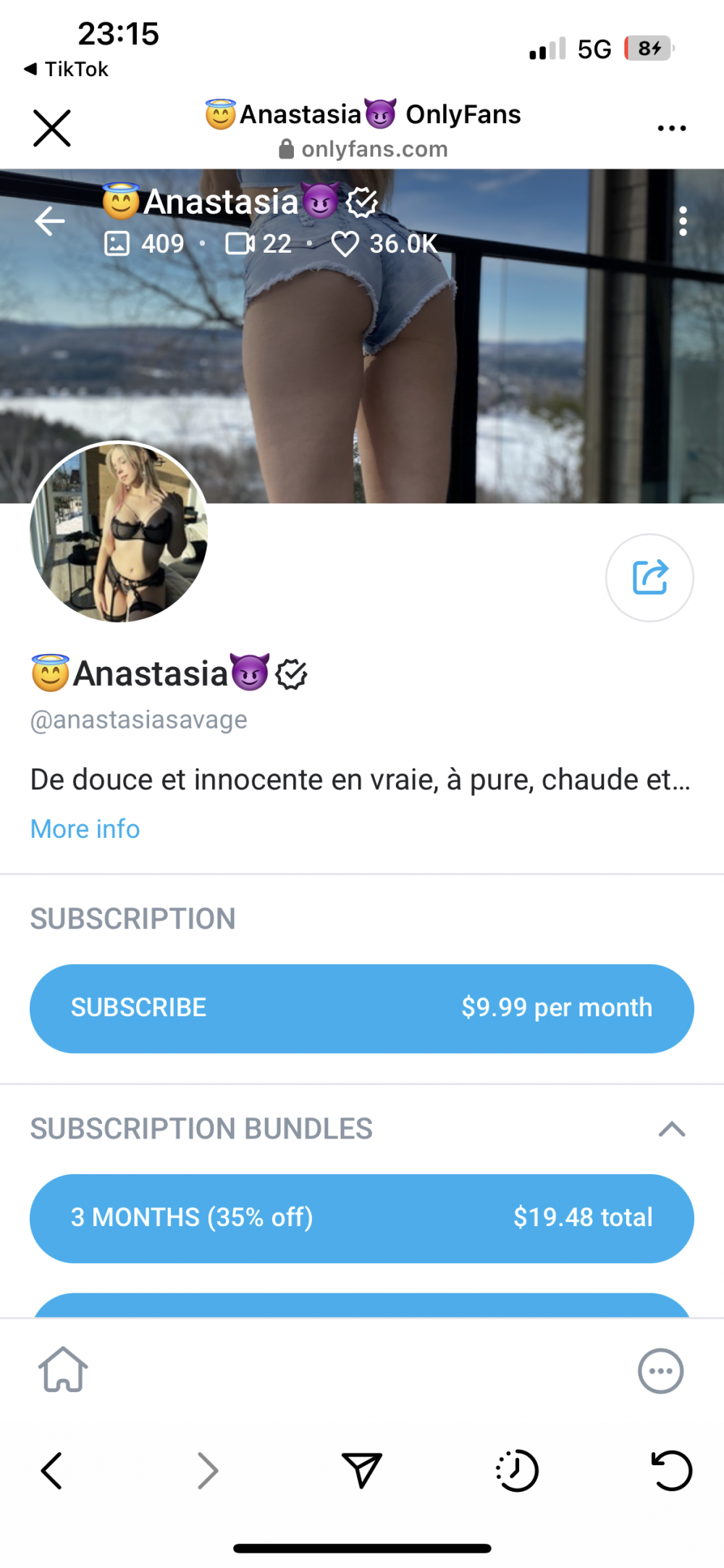Expand the bio with More info
724x1568 pixels.
tap(85, 829)
